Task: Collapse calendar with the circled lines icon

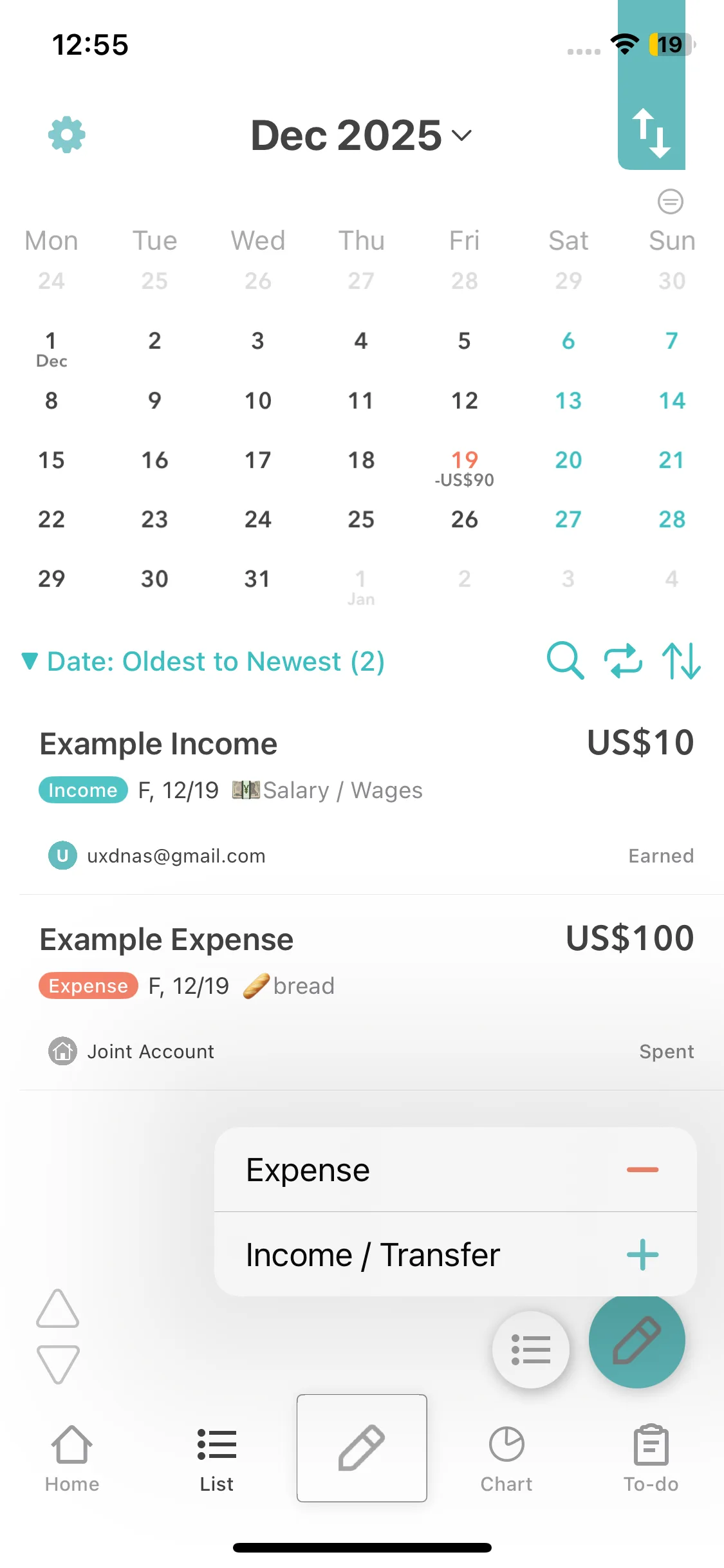Action: [670, 201]
